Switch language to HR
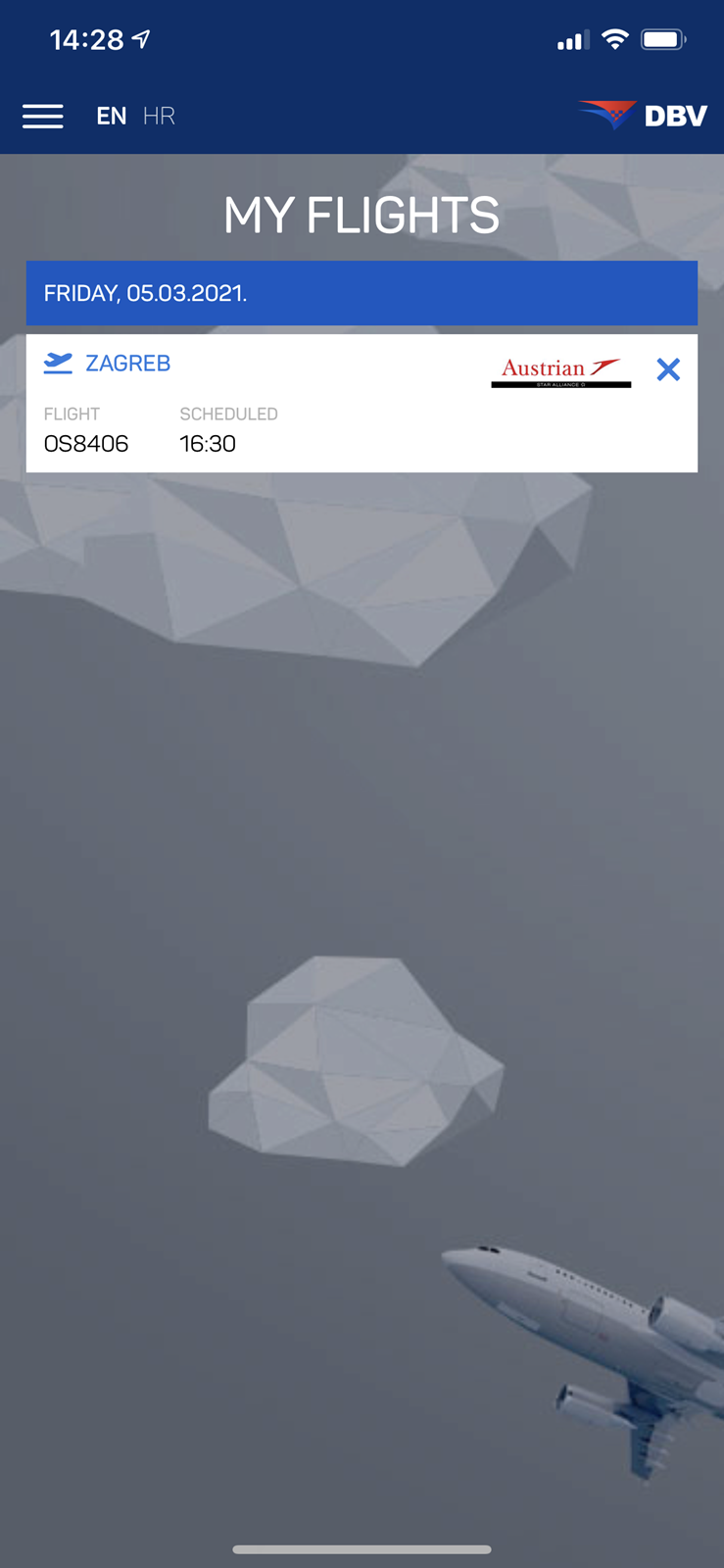724x1568 pixels. [159, 117]
